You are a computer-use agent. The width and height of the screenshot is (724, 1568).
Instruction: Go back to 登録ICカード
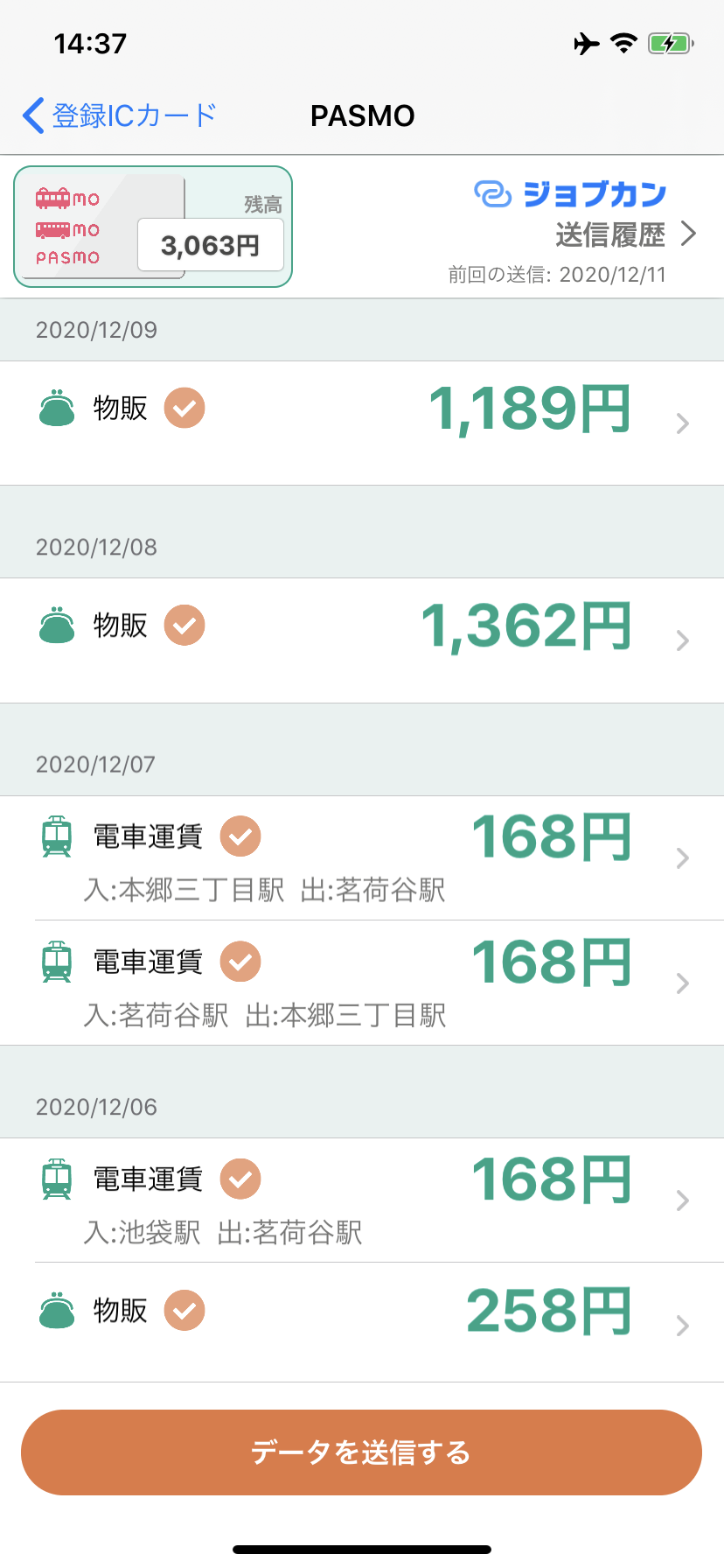120,115
